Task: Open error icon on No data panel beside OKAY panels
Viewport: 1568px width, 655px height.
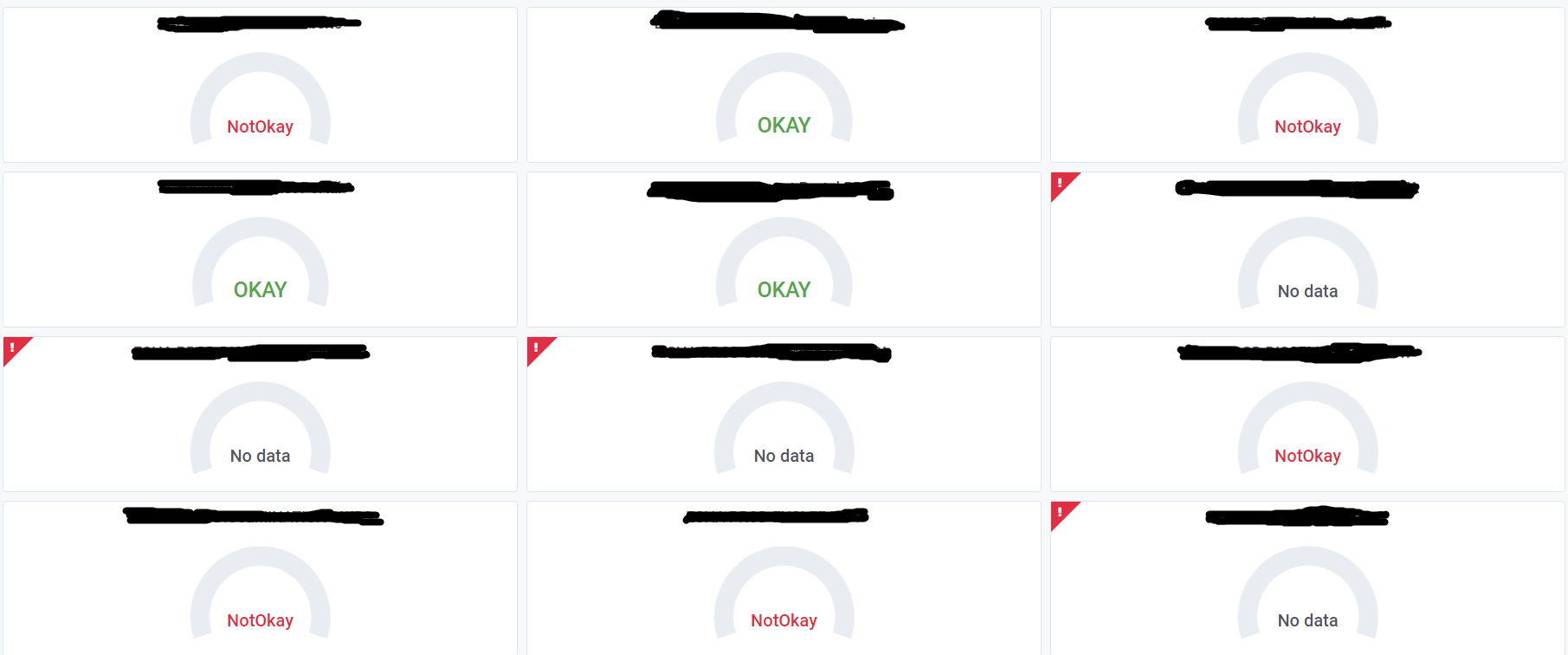Action: point(1060,183)
